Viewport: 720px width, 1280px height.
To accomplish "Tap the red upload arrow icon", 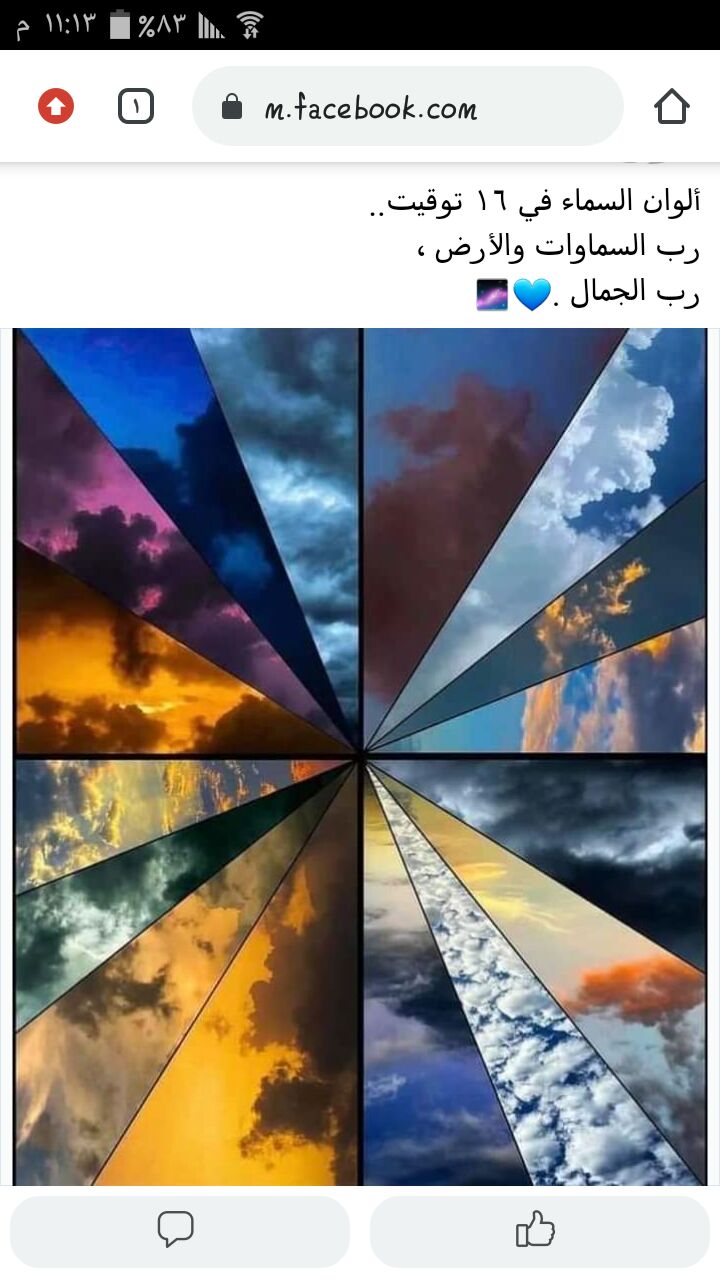I will pos(56,106).
